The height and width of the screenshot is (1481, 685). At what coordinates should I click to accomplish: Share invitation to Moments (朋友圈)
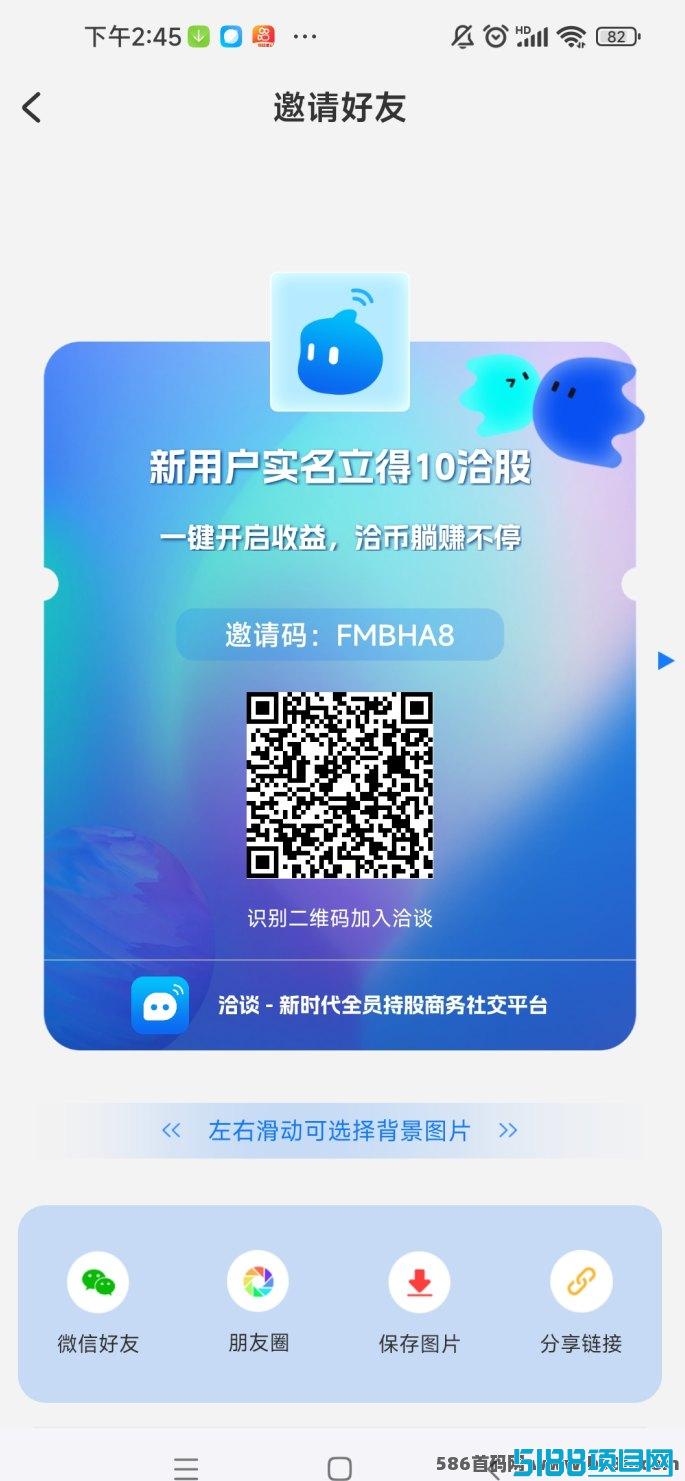pos(258,1282)
